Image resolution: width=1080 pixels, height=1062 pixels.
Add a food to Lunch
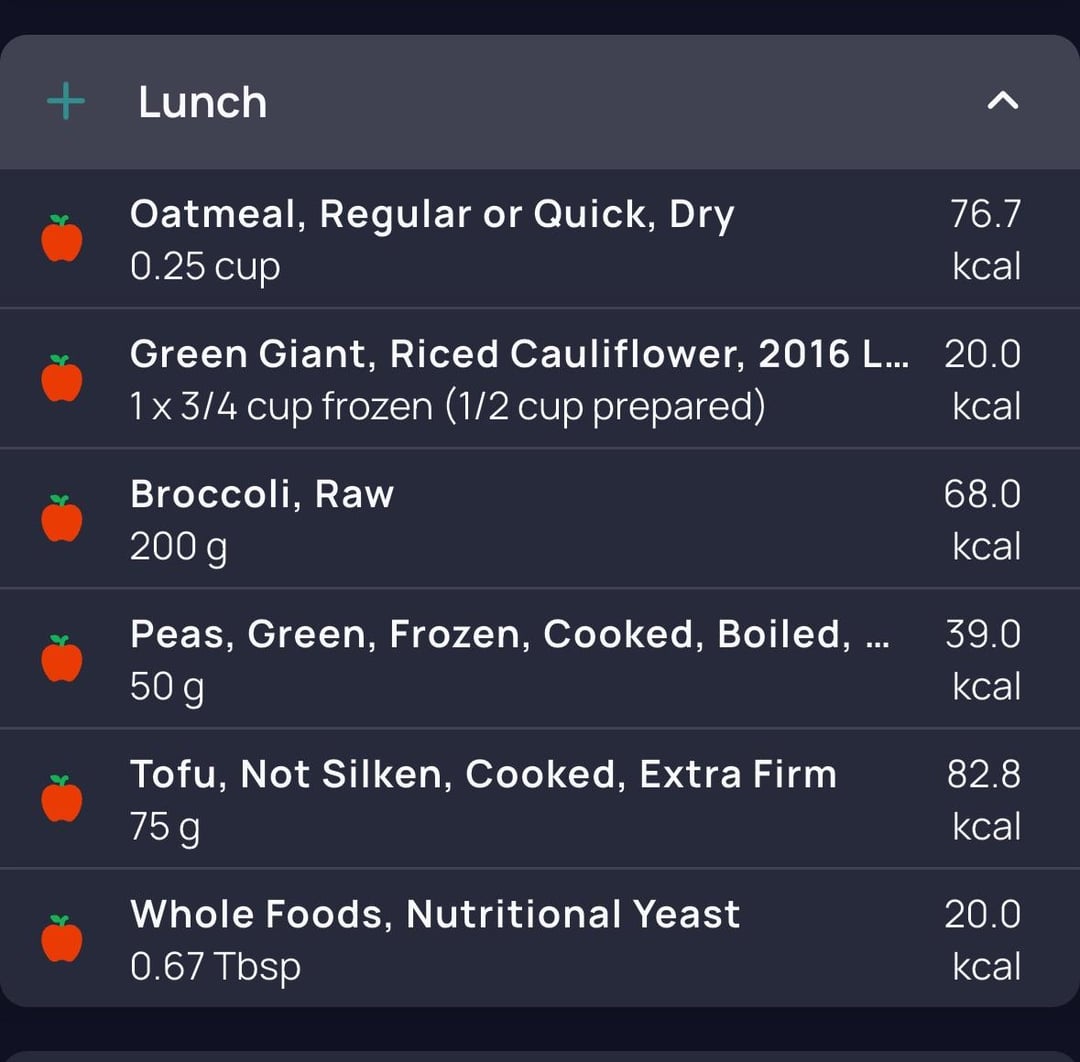[66, 102]
